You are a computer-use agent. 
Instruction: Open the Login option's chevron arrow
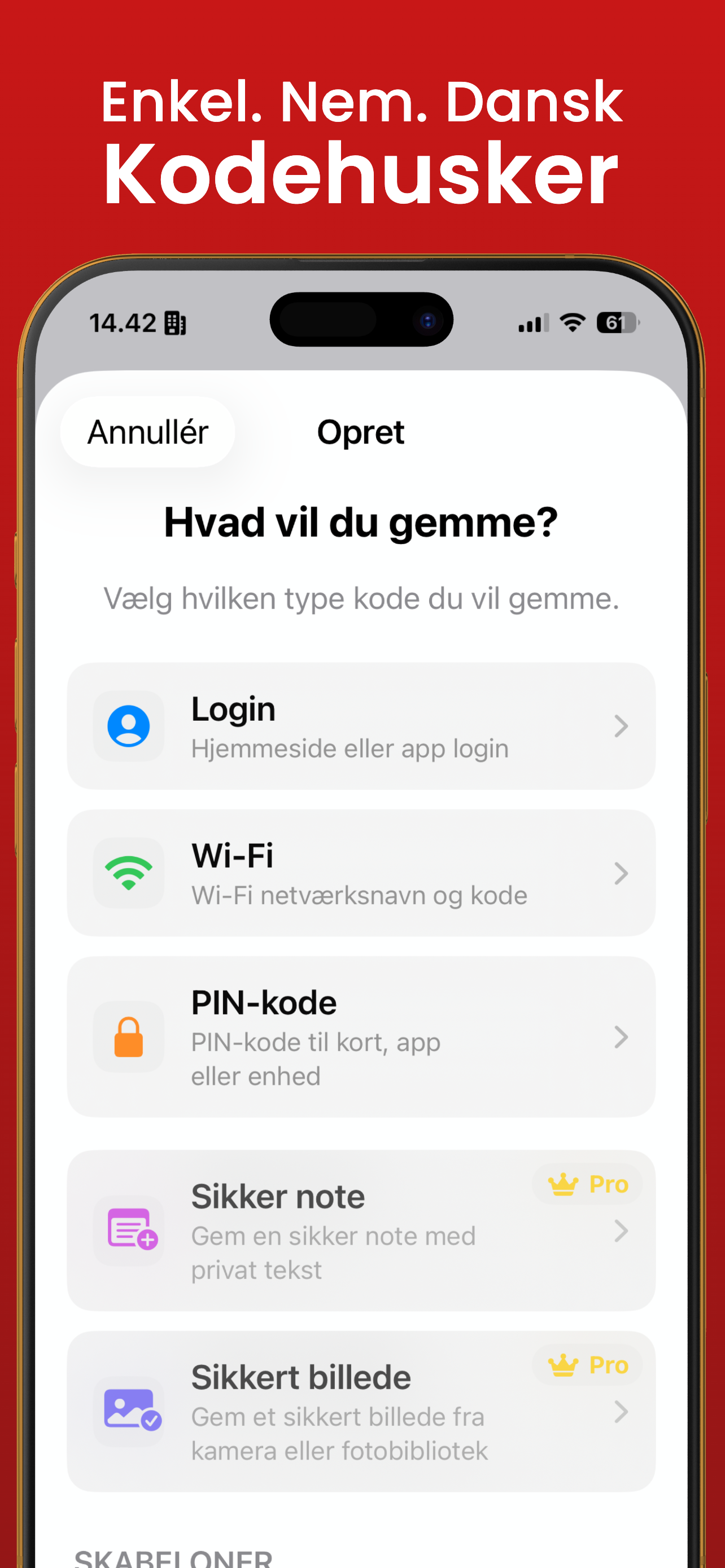pos(621,725)
